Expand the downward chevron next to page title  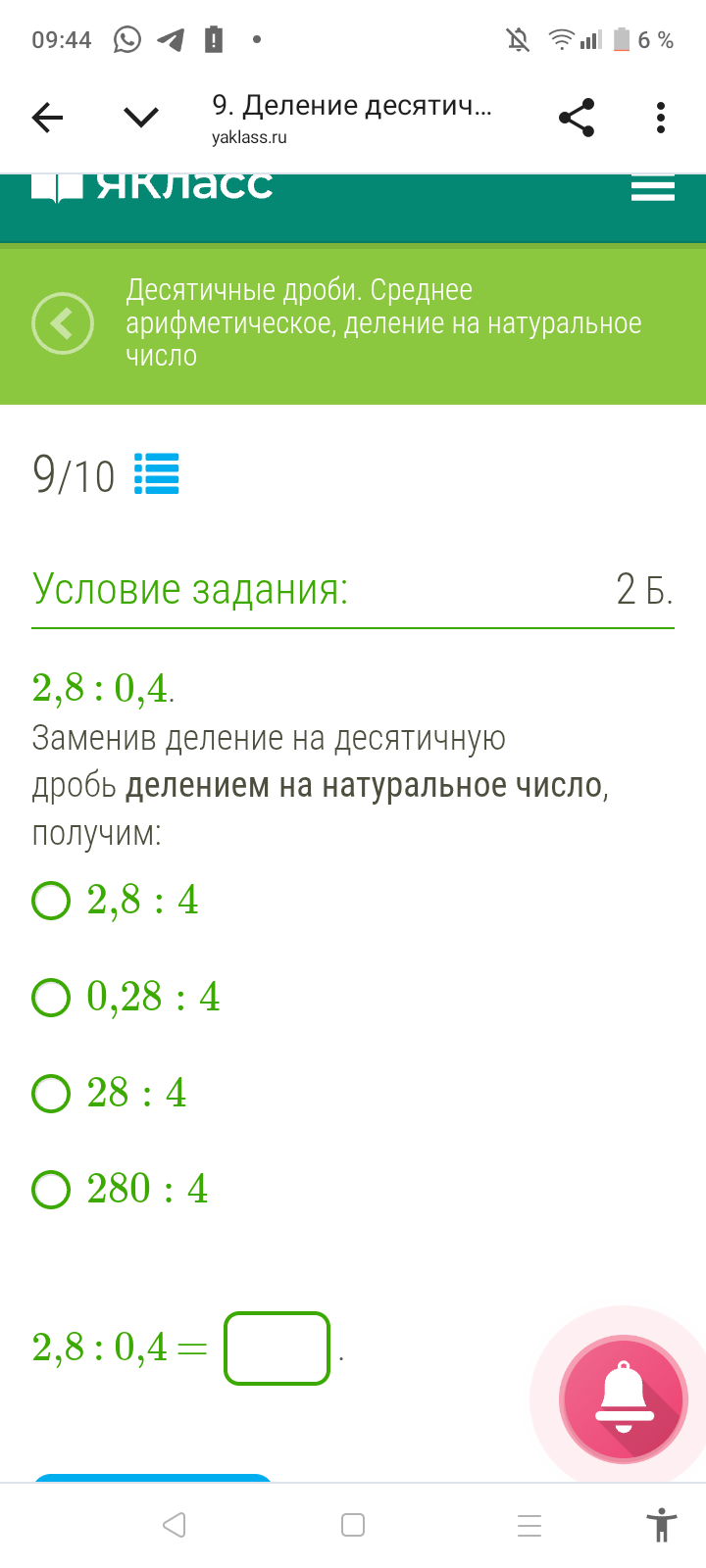click(x=141, y=119)
